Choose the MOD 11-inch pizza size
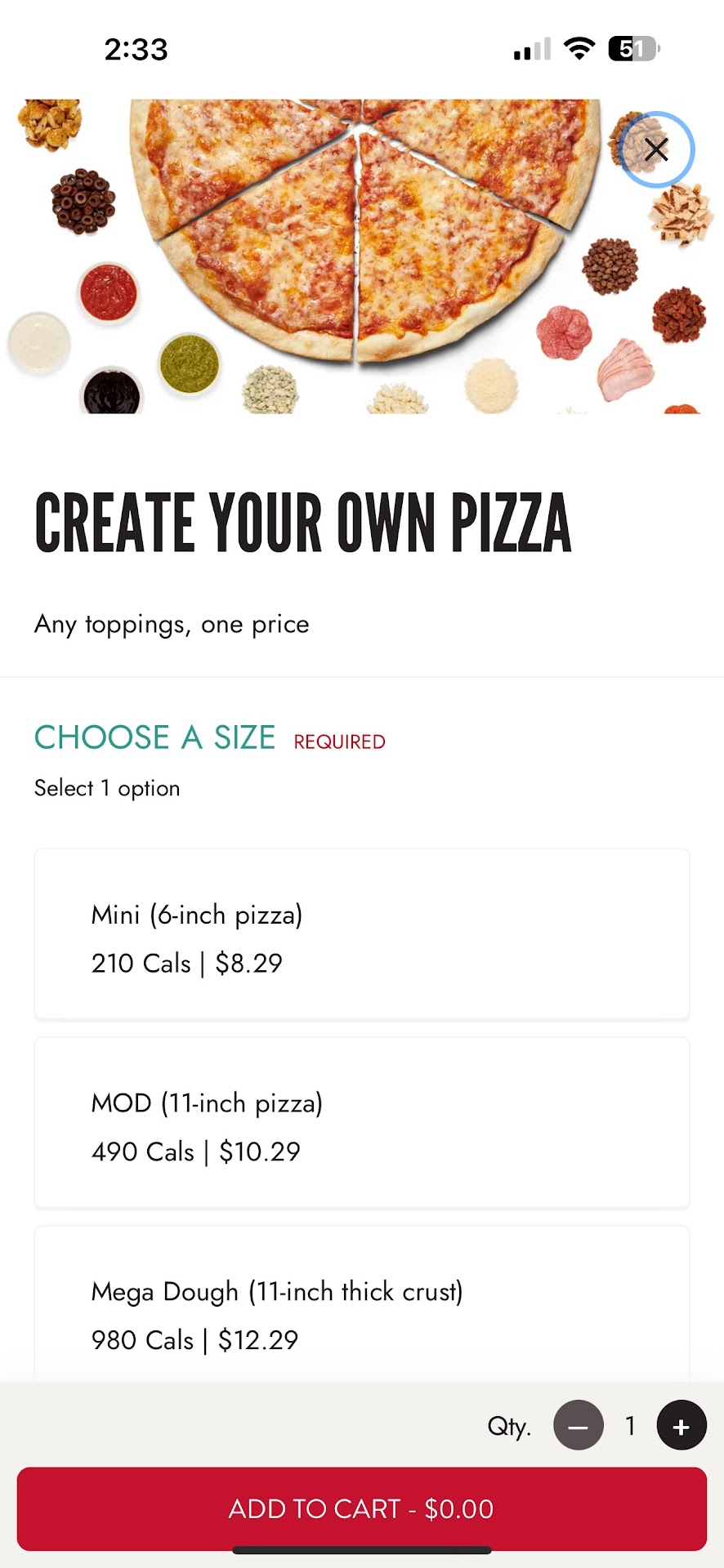 coord(361,1124)
